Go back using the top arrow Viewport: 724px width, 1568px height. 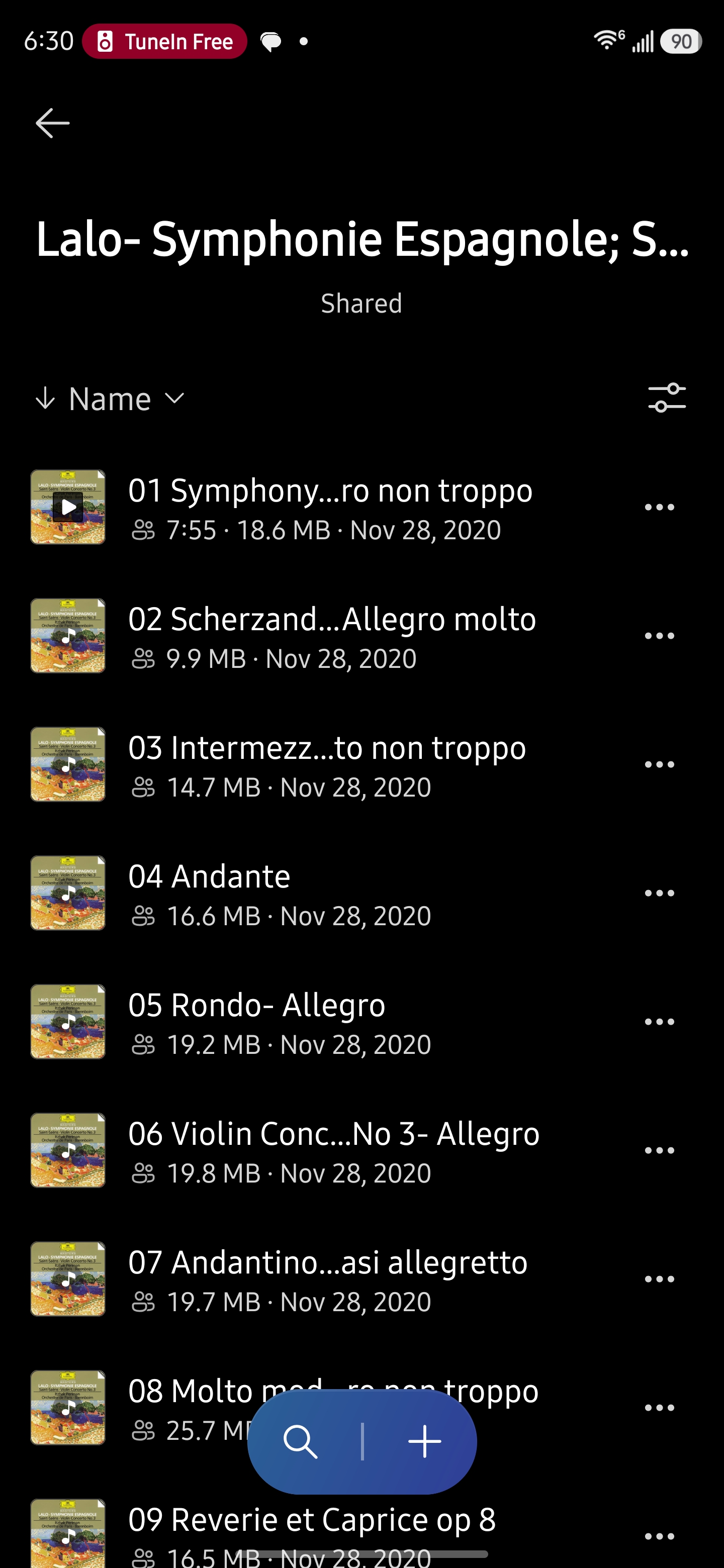point(52,123)
